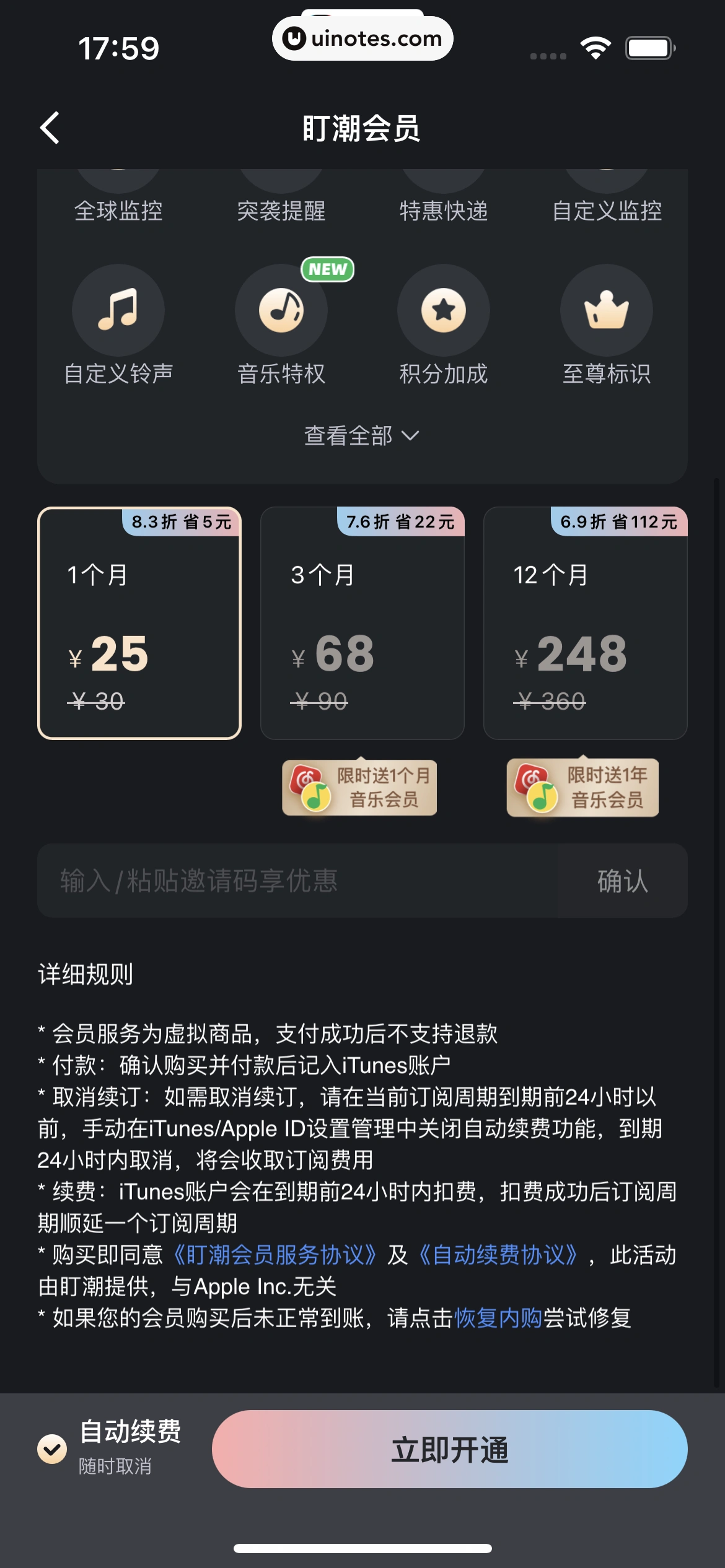Select the 12个月 ¥248 plan
This screenshot has height=1568, width=725.
(586, 623)
